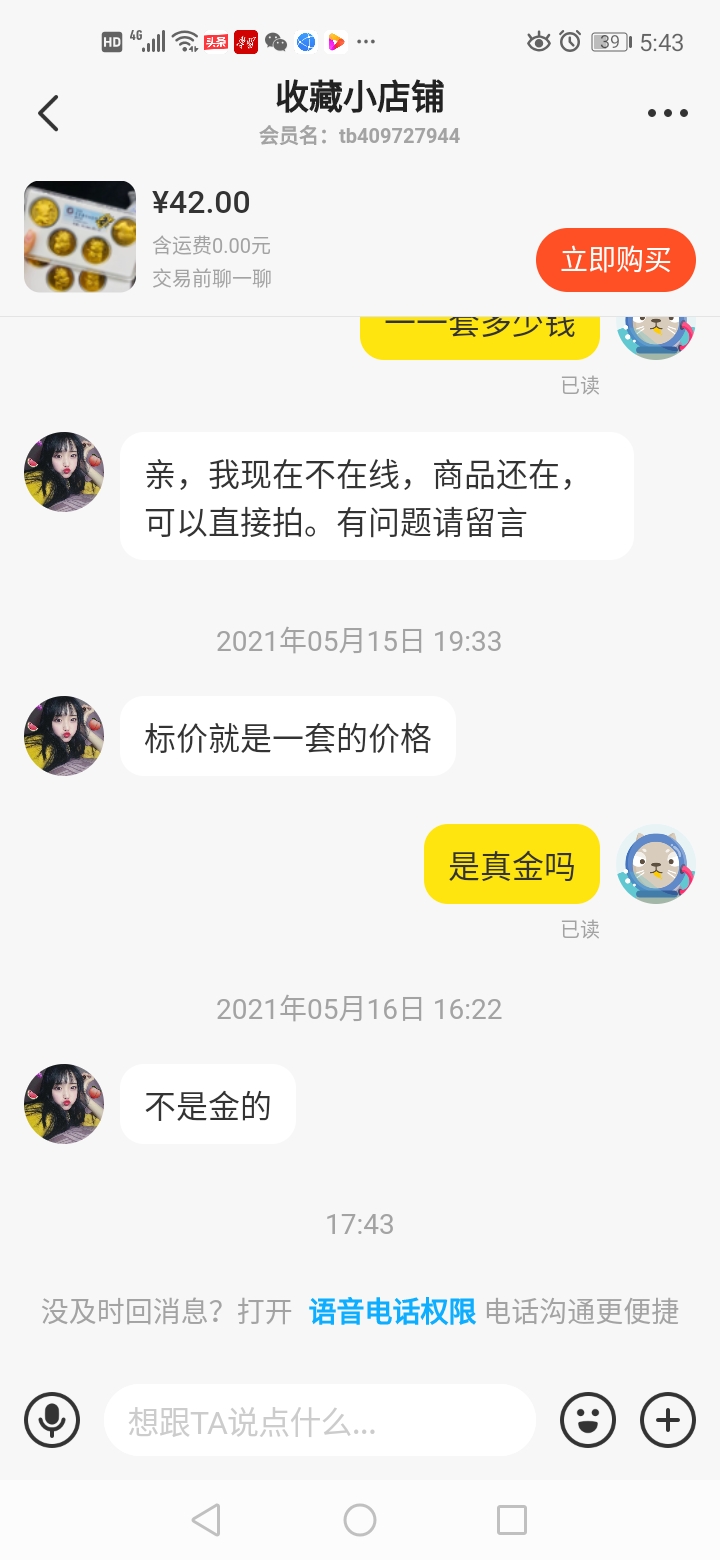Tap the eye protection icon in status bar
The width and height of the screenshot is (720, 1560).
[540, 41]
